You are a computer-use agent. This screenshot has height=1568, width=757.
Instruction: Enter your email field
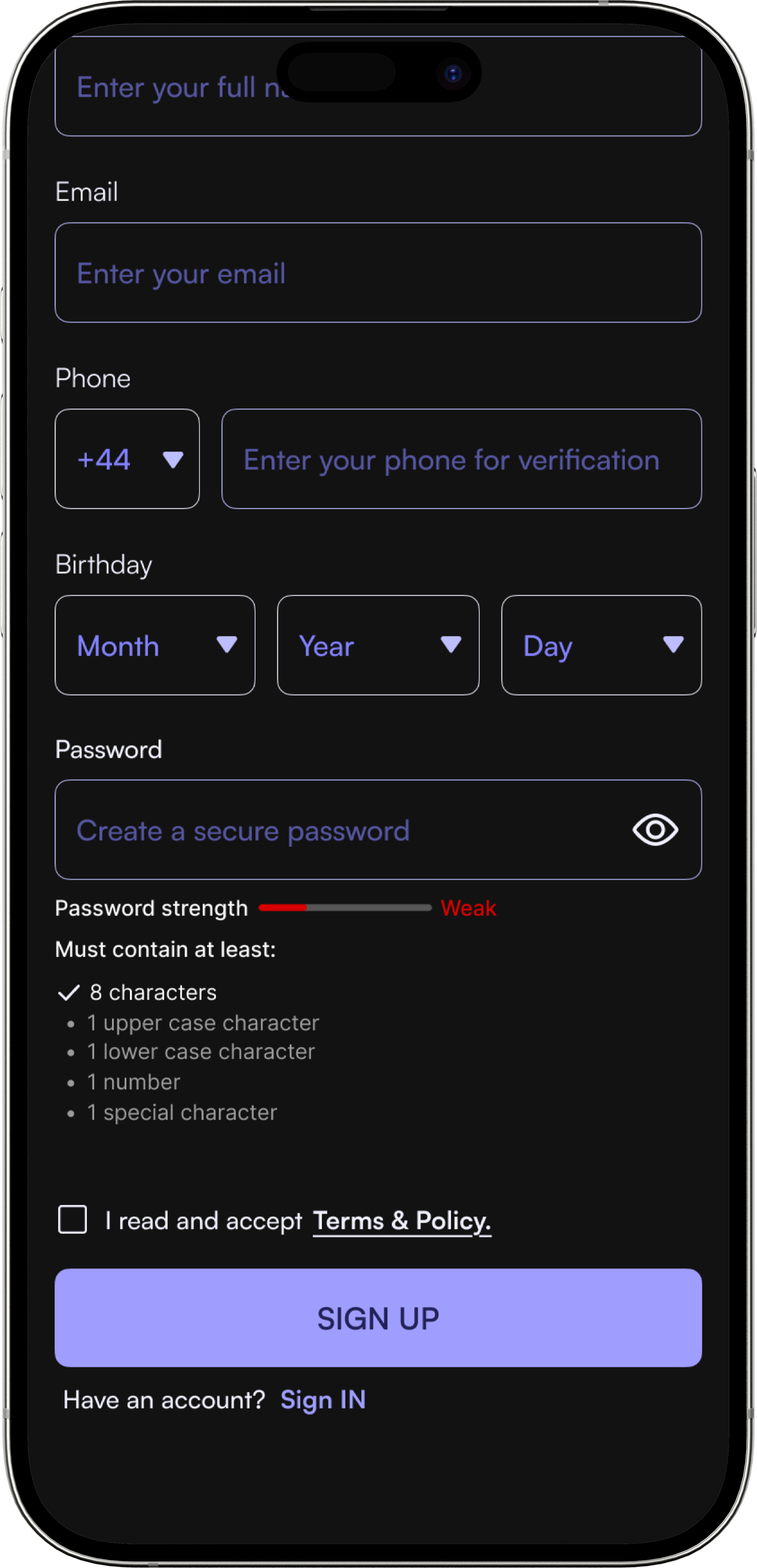[378, 273]
